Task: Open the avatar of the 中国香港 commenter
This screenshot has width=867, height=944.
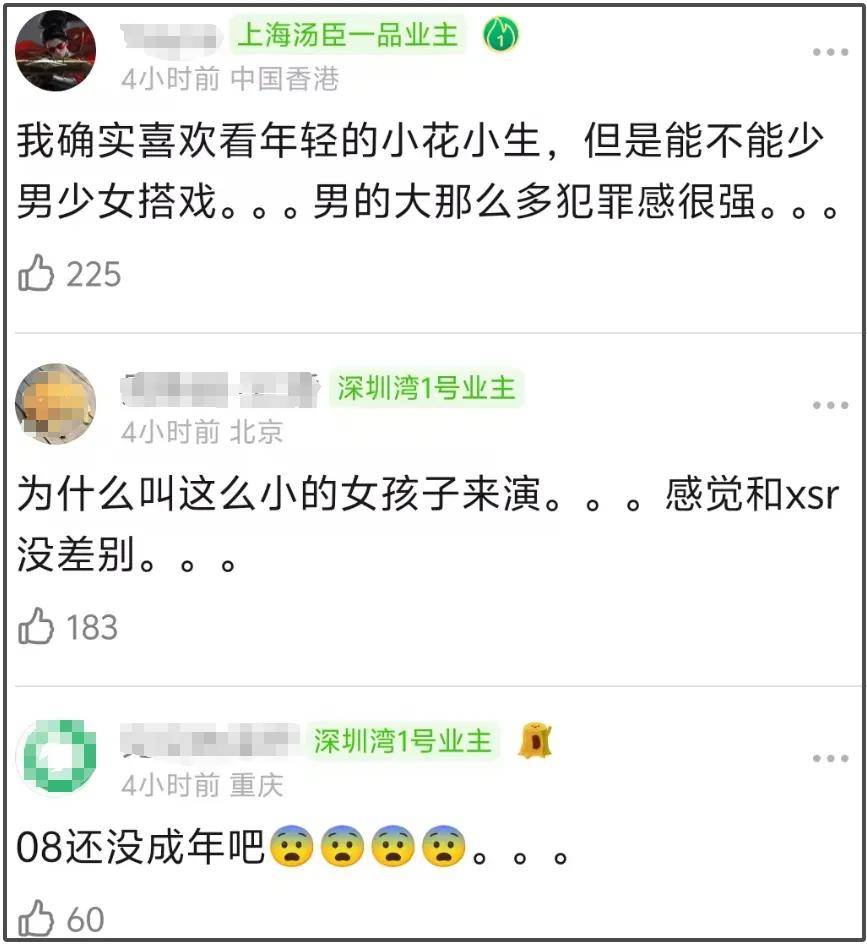Action: point(57,52)
